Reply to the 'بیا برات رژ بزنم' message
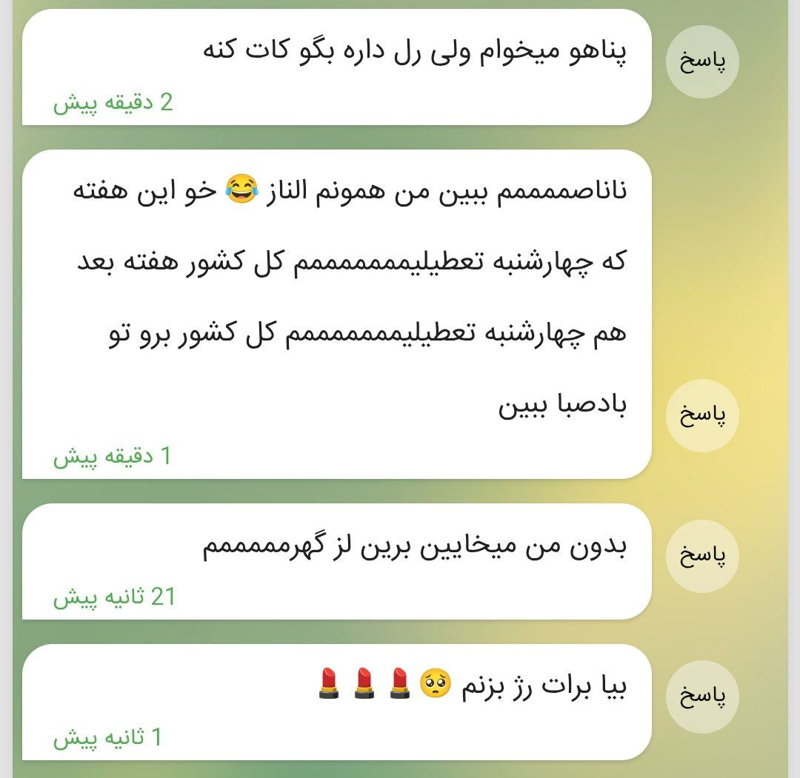The width and height of the screenshot is (800, 778). pyautogui.click(x=702, y=697)
